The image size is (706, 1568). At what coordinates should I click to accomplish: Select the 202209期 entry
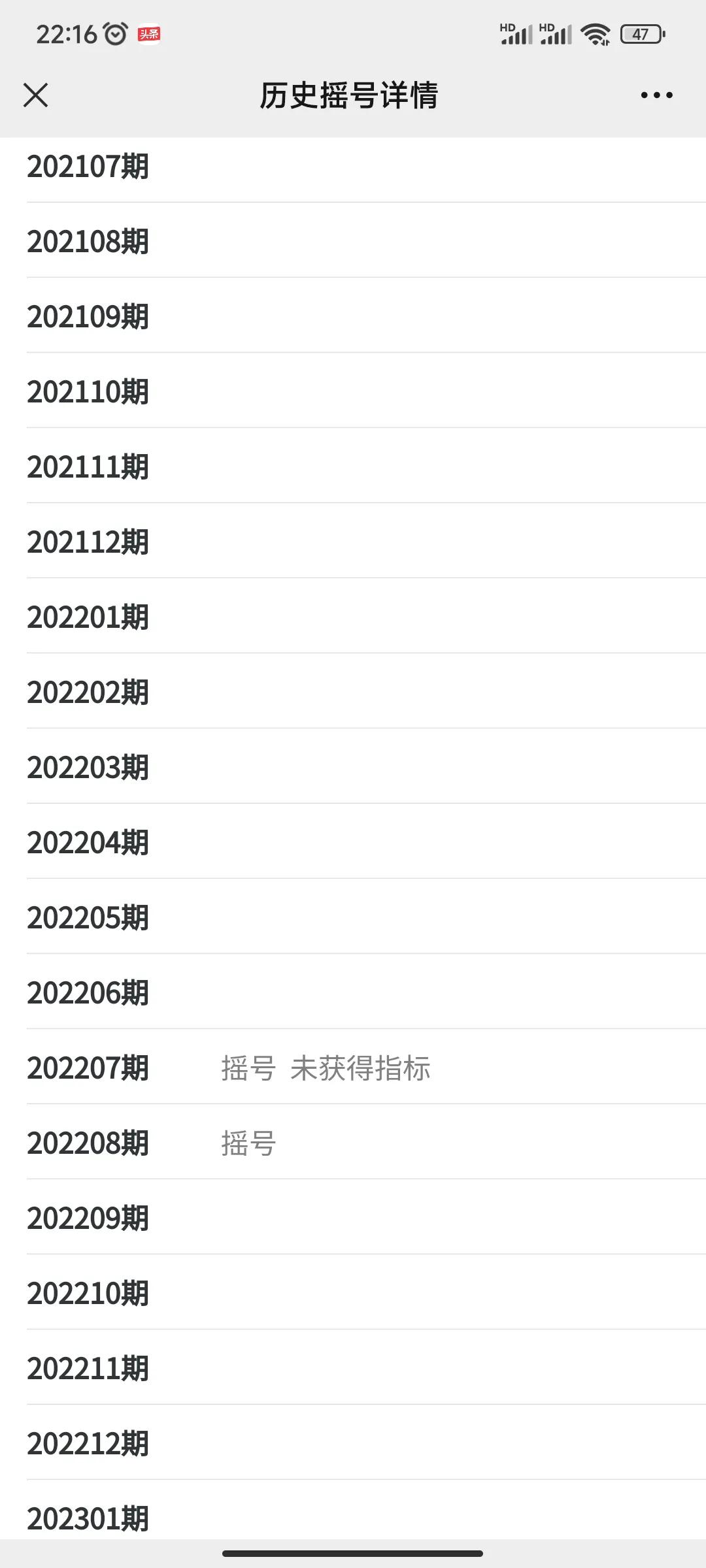click(88, 1218)
